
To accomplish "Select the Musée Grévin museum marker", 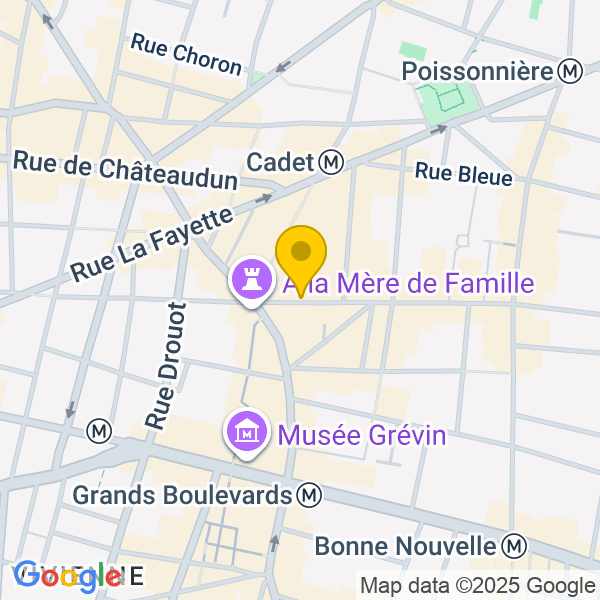I will [x=247, y=433].
